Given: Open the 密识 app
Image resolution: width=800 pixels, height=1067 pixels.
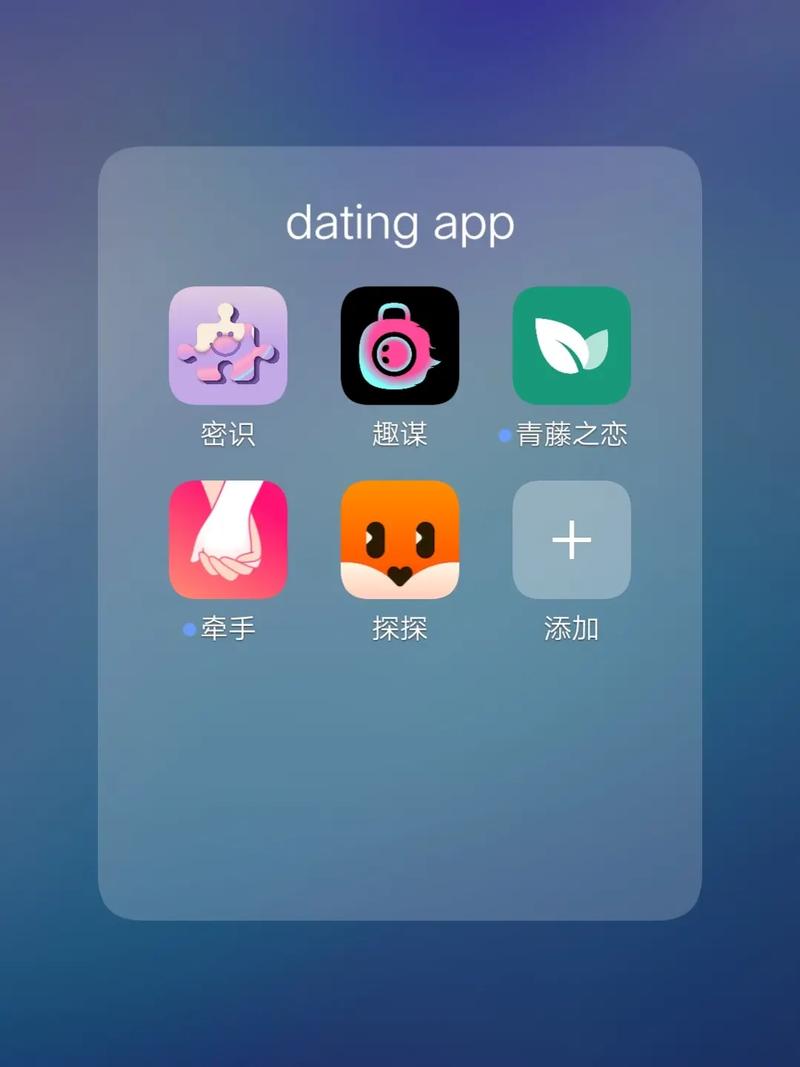Looking at the screenshot, I should (x=228, y=346).
